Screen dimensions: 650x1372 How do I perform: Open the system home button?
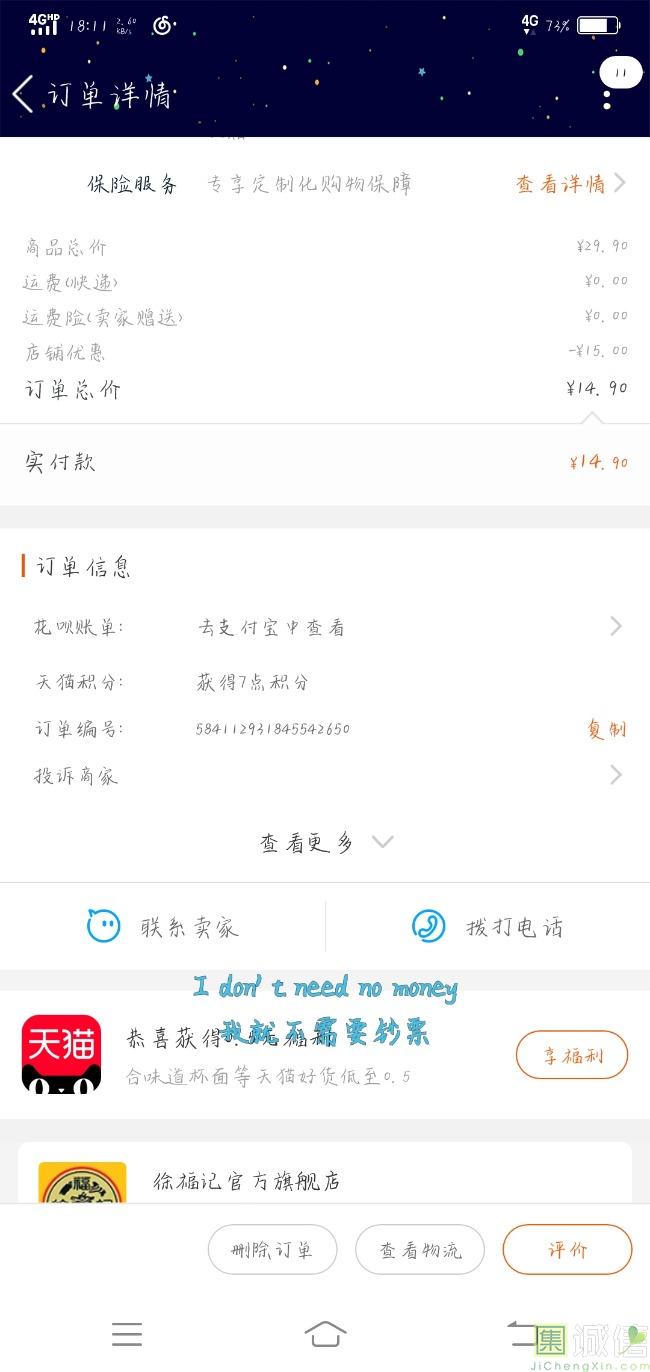(325, 1334)
